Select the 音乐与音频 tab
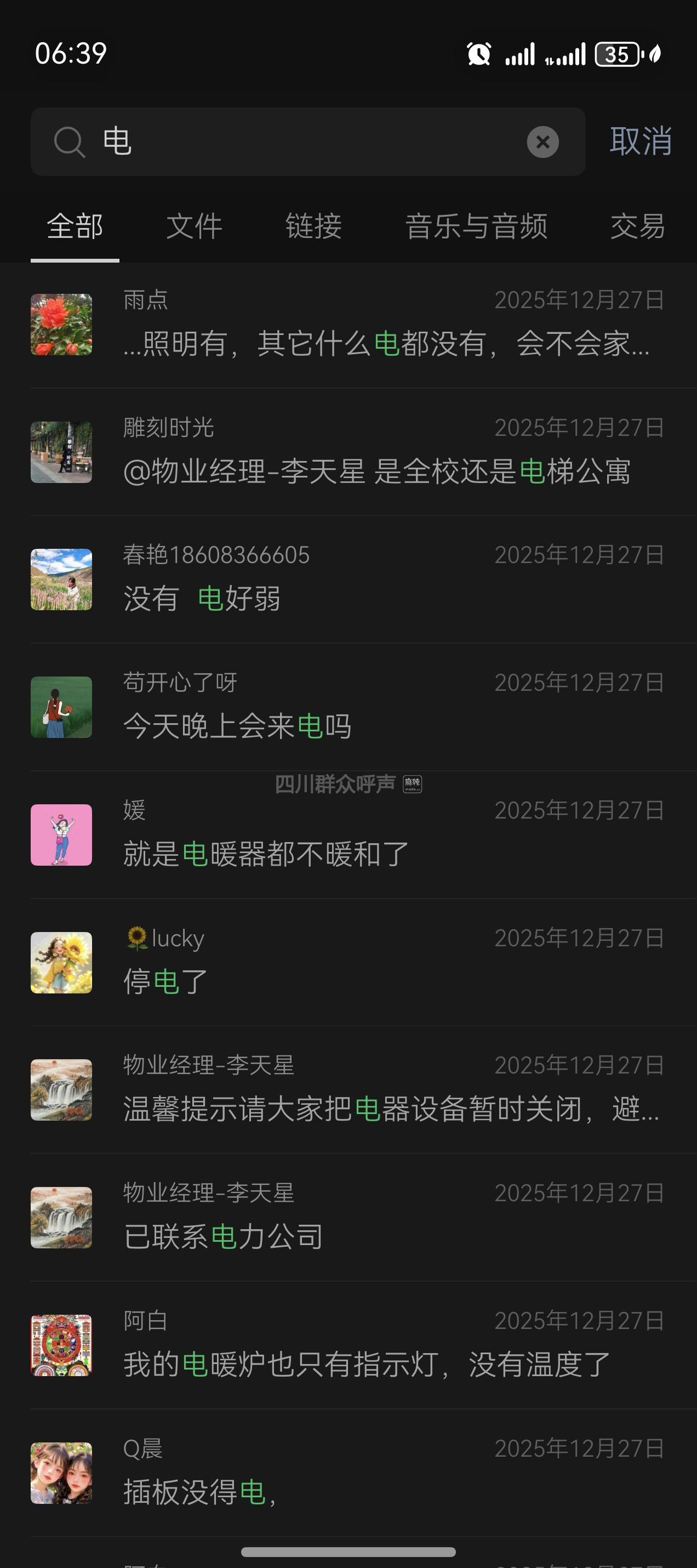 click(x=476, y=226)
